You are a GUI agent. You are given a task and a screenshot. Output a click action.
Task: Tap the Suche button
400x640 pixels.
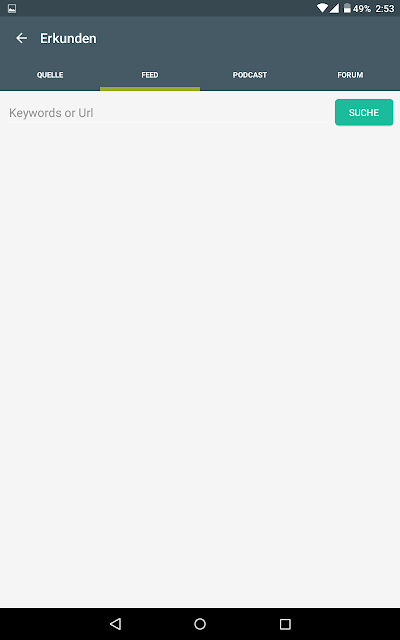[364, 112]
